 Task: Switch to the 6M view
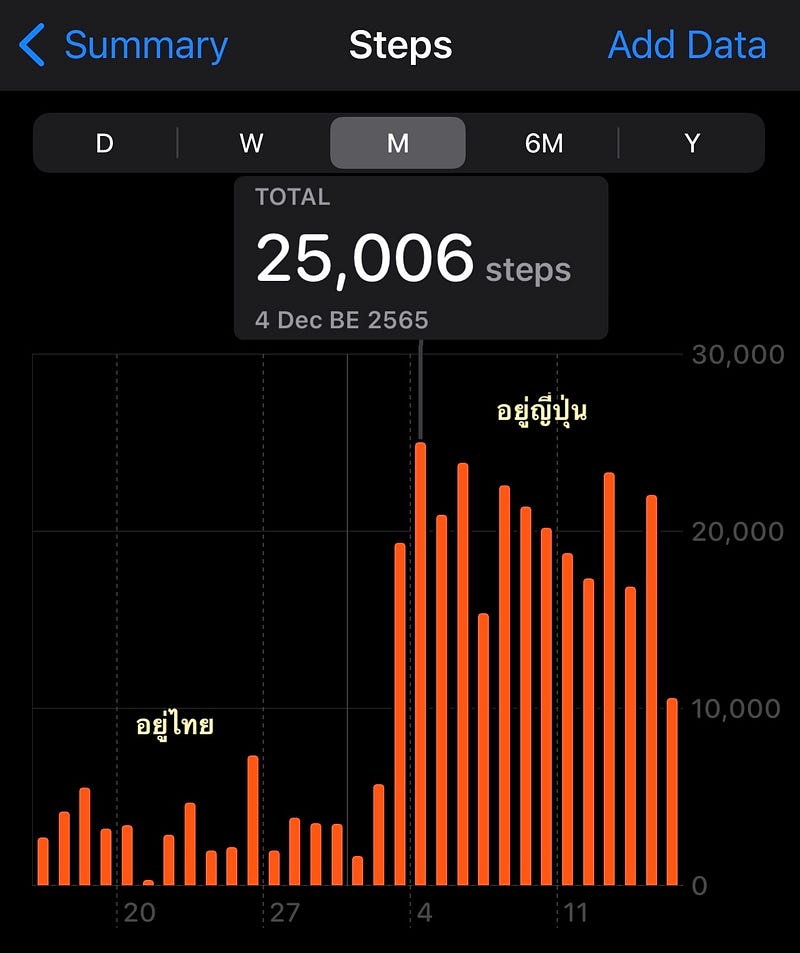pyautogui.click(x=544, y=143)
